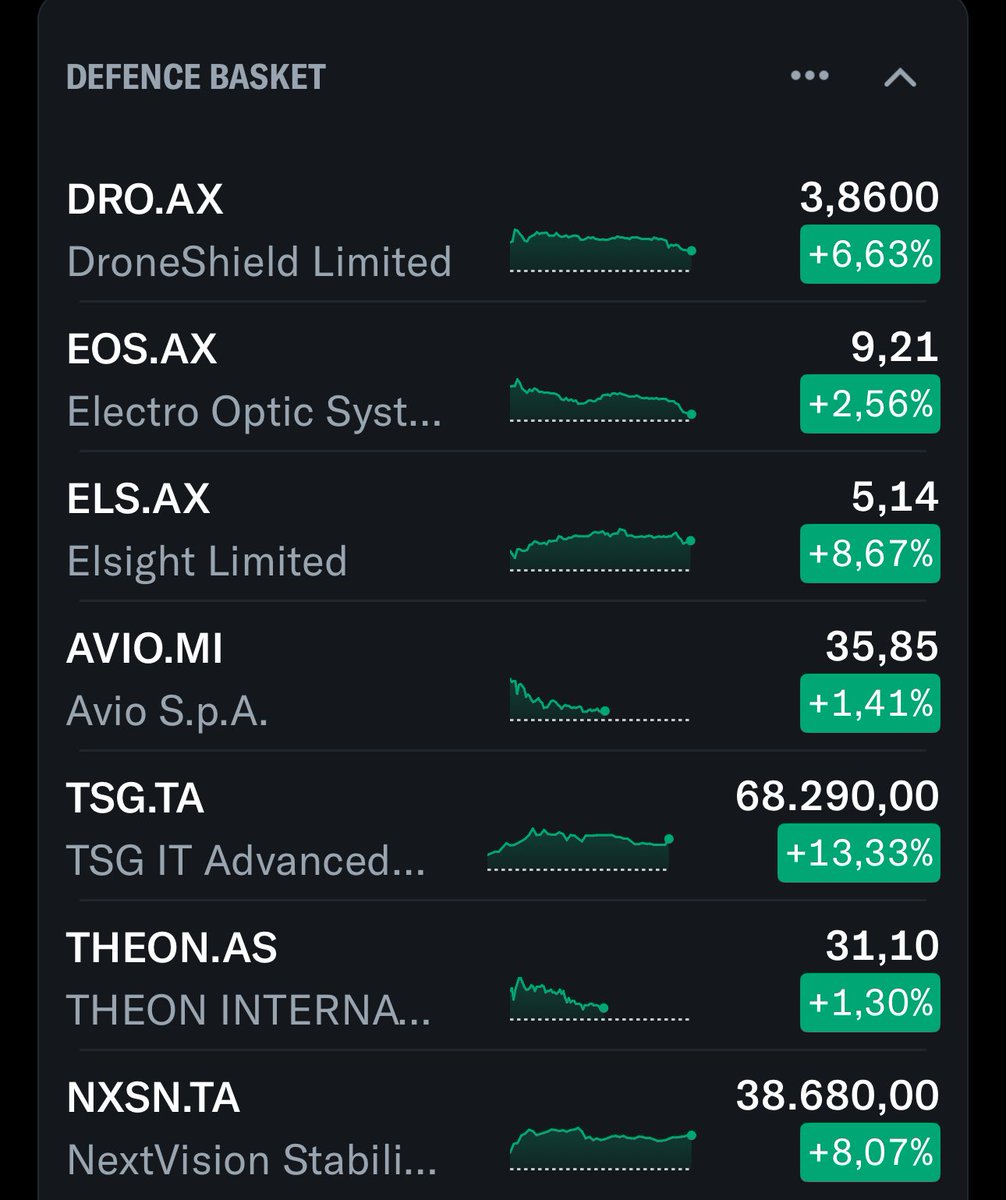Select the Elsight Limited row
The height and width of the screenshot is (1200, 1006).
[208, 530]
